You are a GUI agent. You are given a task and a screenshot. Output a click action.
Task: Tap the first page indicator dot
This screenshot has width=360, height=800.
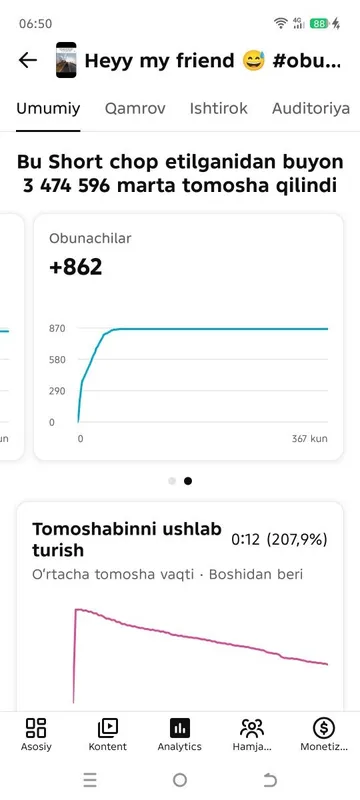(172, 481)
